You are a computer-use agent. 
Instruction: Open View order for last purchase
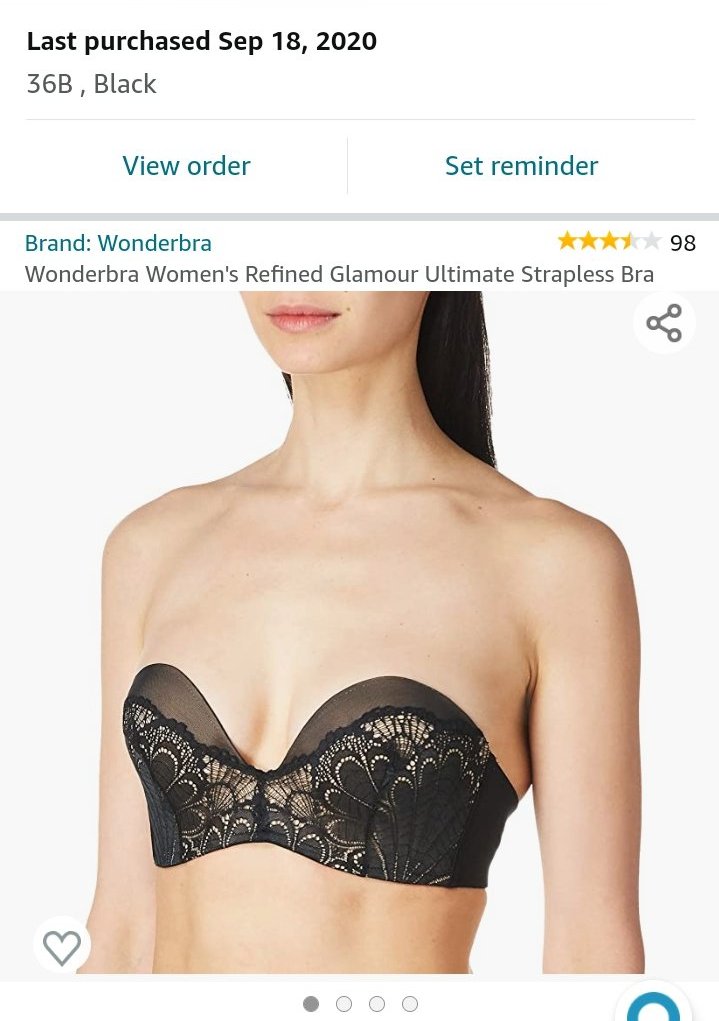click(x=186, y=166)
